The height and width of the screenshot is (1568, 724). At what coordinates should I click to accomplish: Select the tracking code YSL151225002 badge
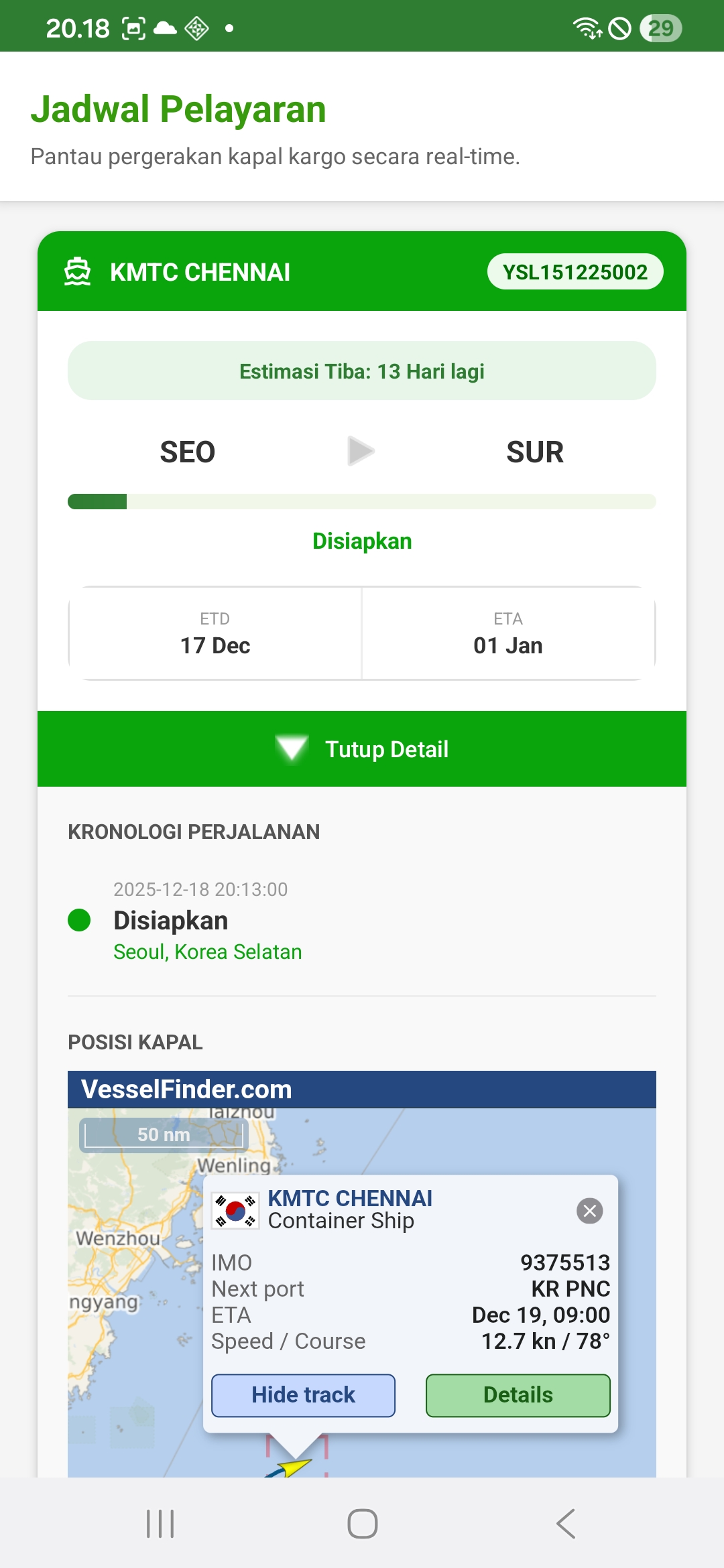(x=575, y=271)
